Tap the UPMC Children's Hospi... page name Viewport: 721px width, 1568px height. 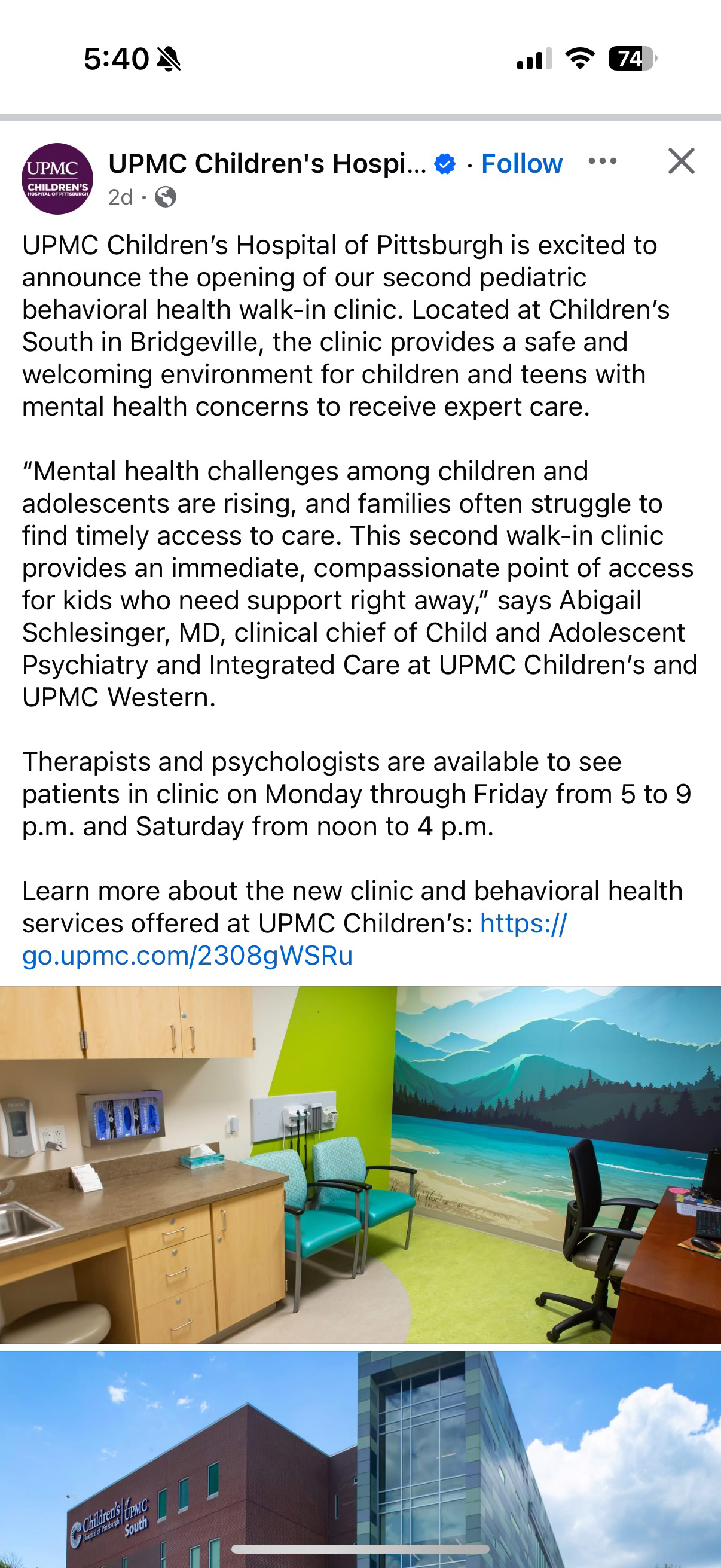pos(267,164)
